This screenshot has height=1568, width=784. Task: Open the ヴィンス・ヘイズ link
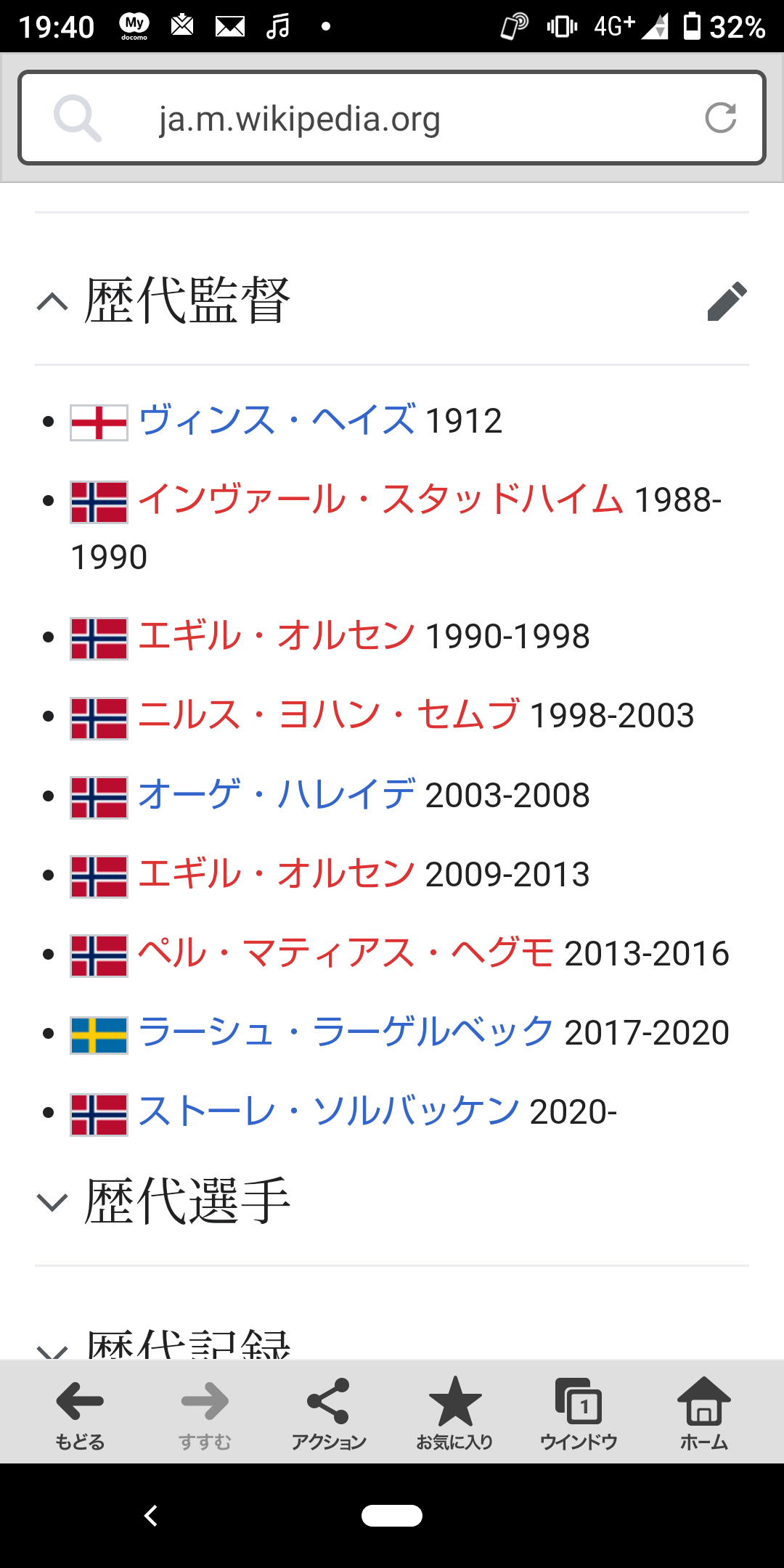pyautogui.click(x=277, y=420)
